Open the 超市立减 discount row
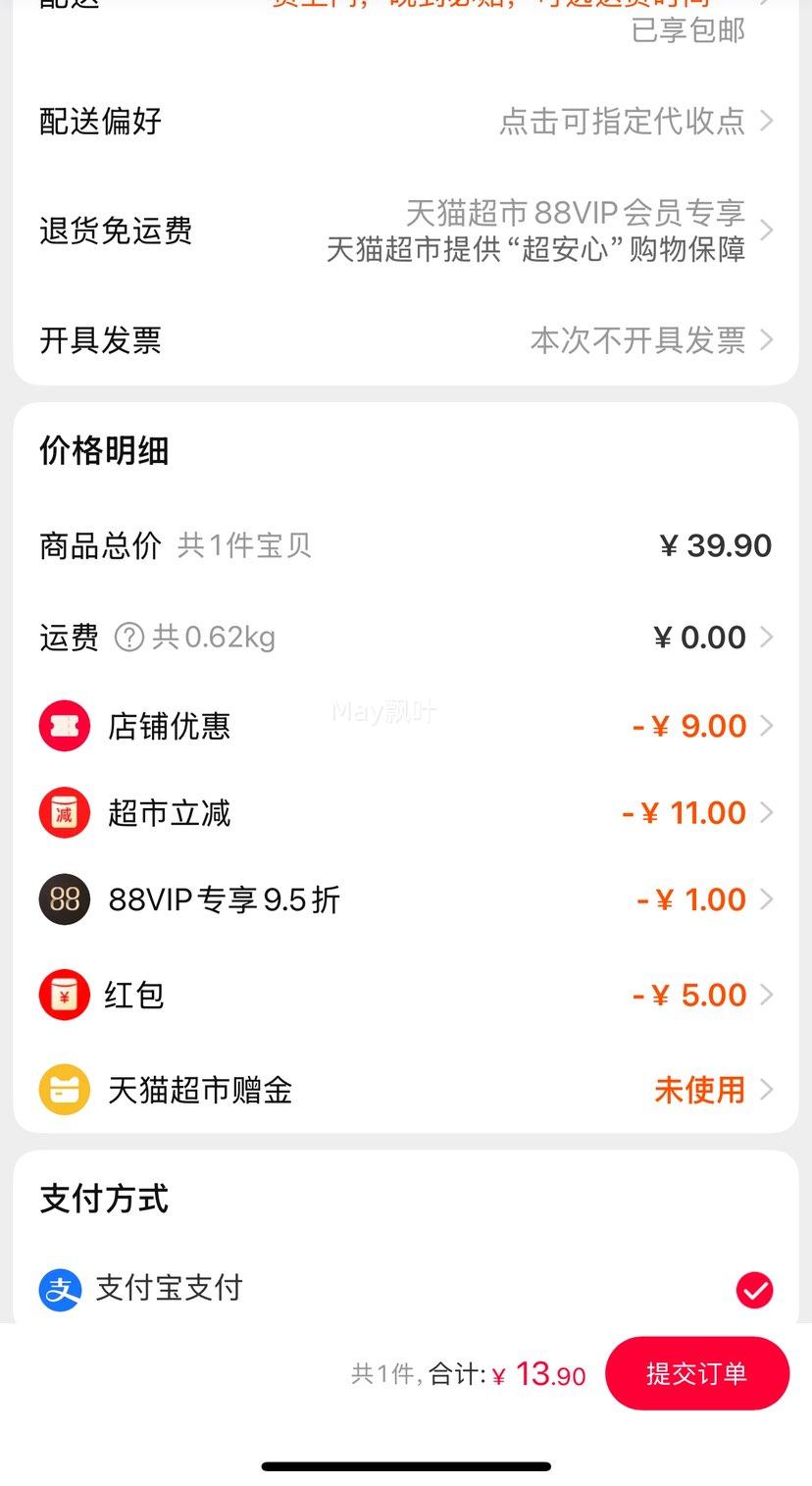812x1486 pixels. (406, 813)
